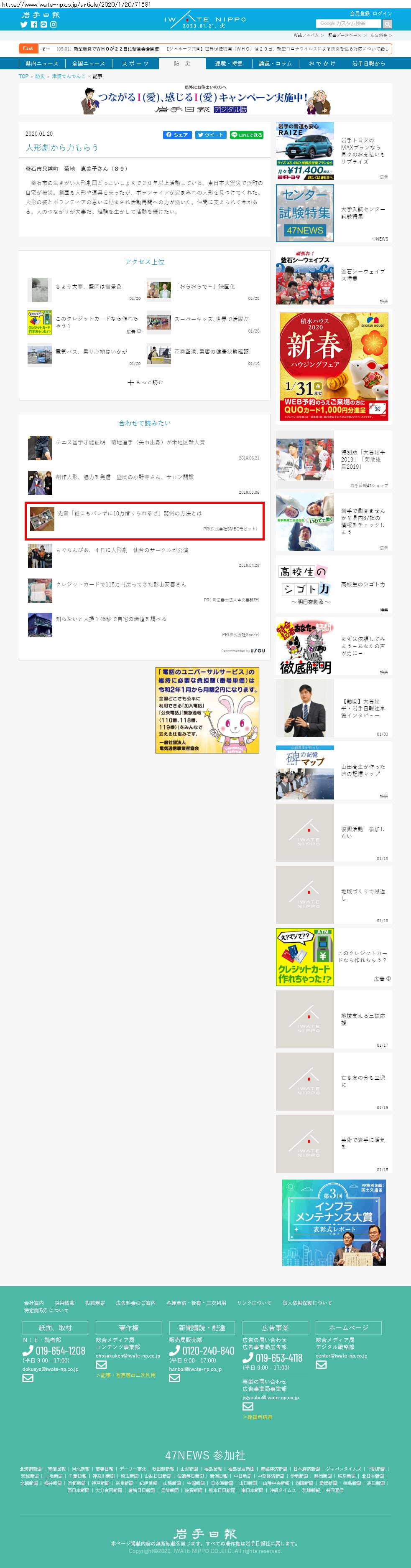Expand the もっと読む link
The width and height of the screenshot is (411, 1568).
pyautogui.click(x=145, y=382)
